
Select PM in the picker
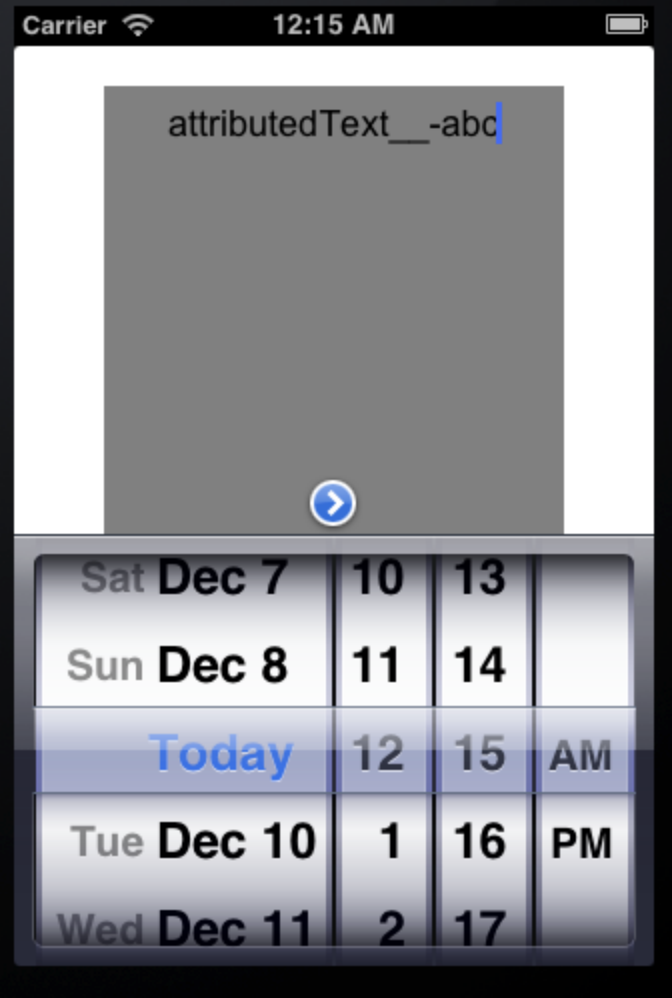(582, 844)
